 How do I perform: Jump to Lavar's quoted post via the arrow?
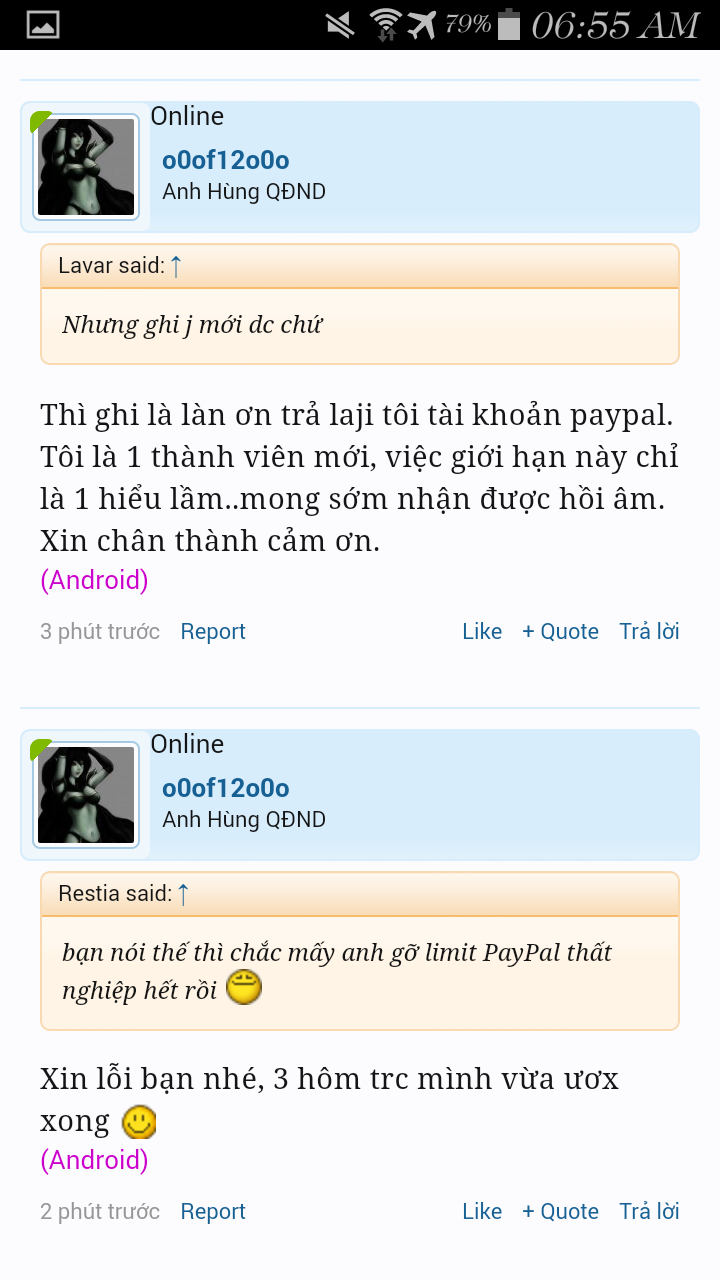[x=176, y=266]
